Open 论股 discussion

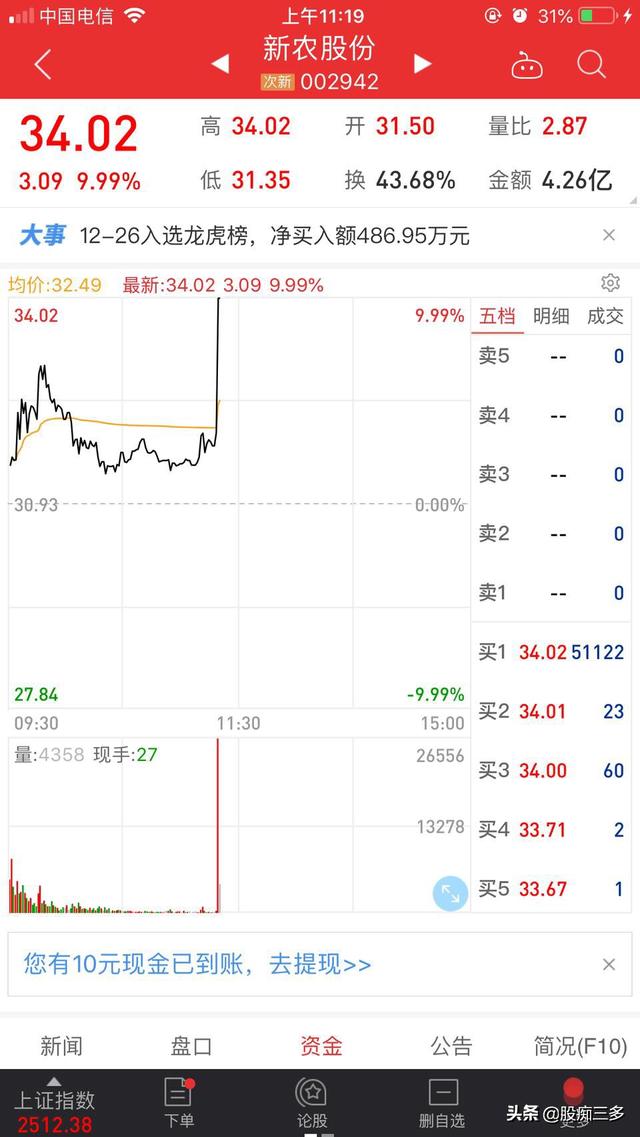point(311,1102)
